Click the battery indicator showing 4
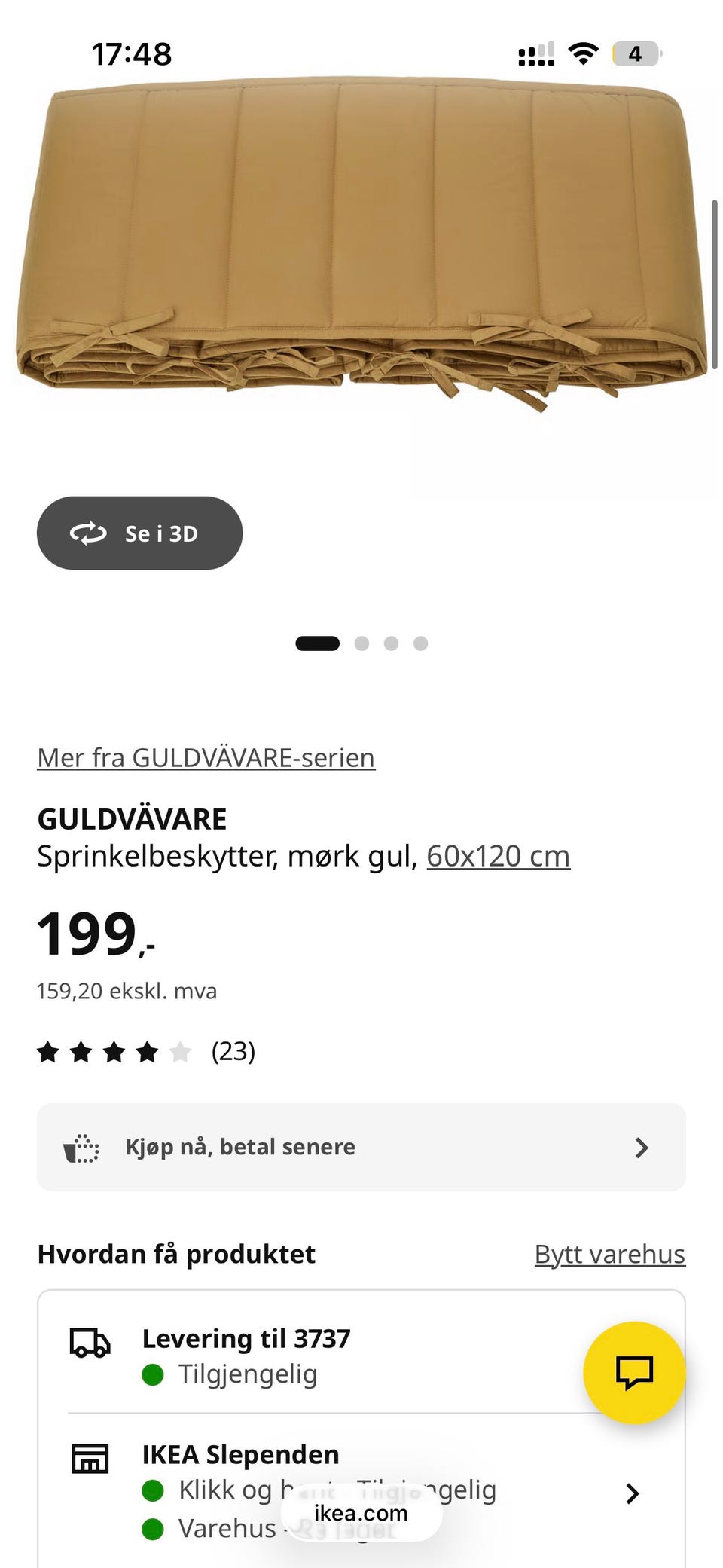Image resolution: width=723 pixels, height=1568 pixels. [x=636, y=53]
